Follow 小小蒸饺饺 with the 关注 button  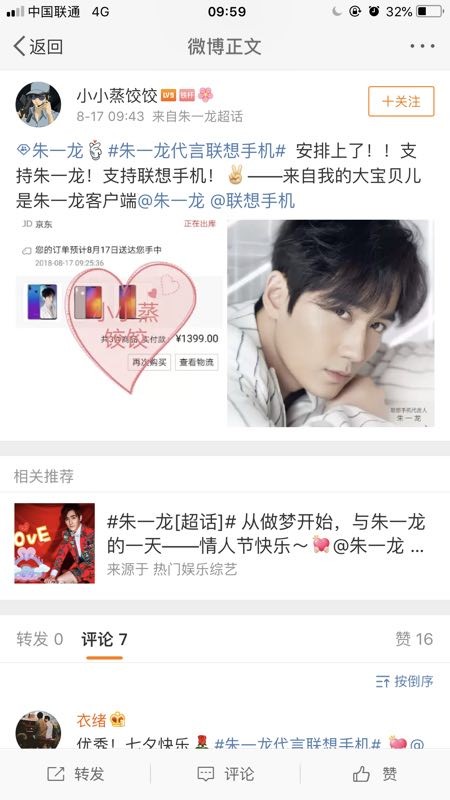point(401,102)
